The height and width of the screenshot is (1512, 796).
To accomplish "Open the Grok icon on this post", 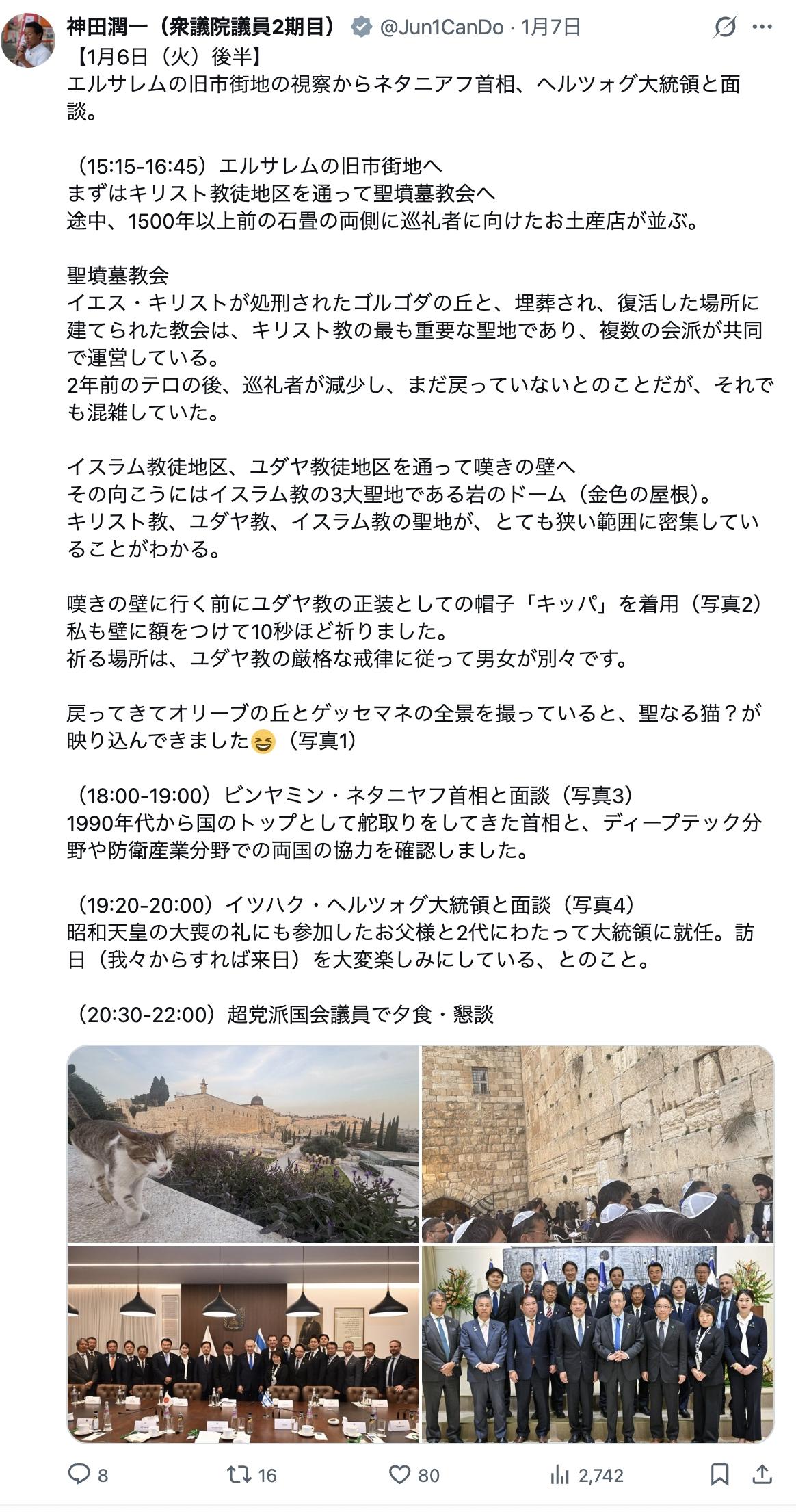I will pos(724,27).
